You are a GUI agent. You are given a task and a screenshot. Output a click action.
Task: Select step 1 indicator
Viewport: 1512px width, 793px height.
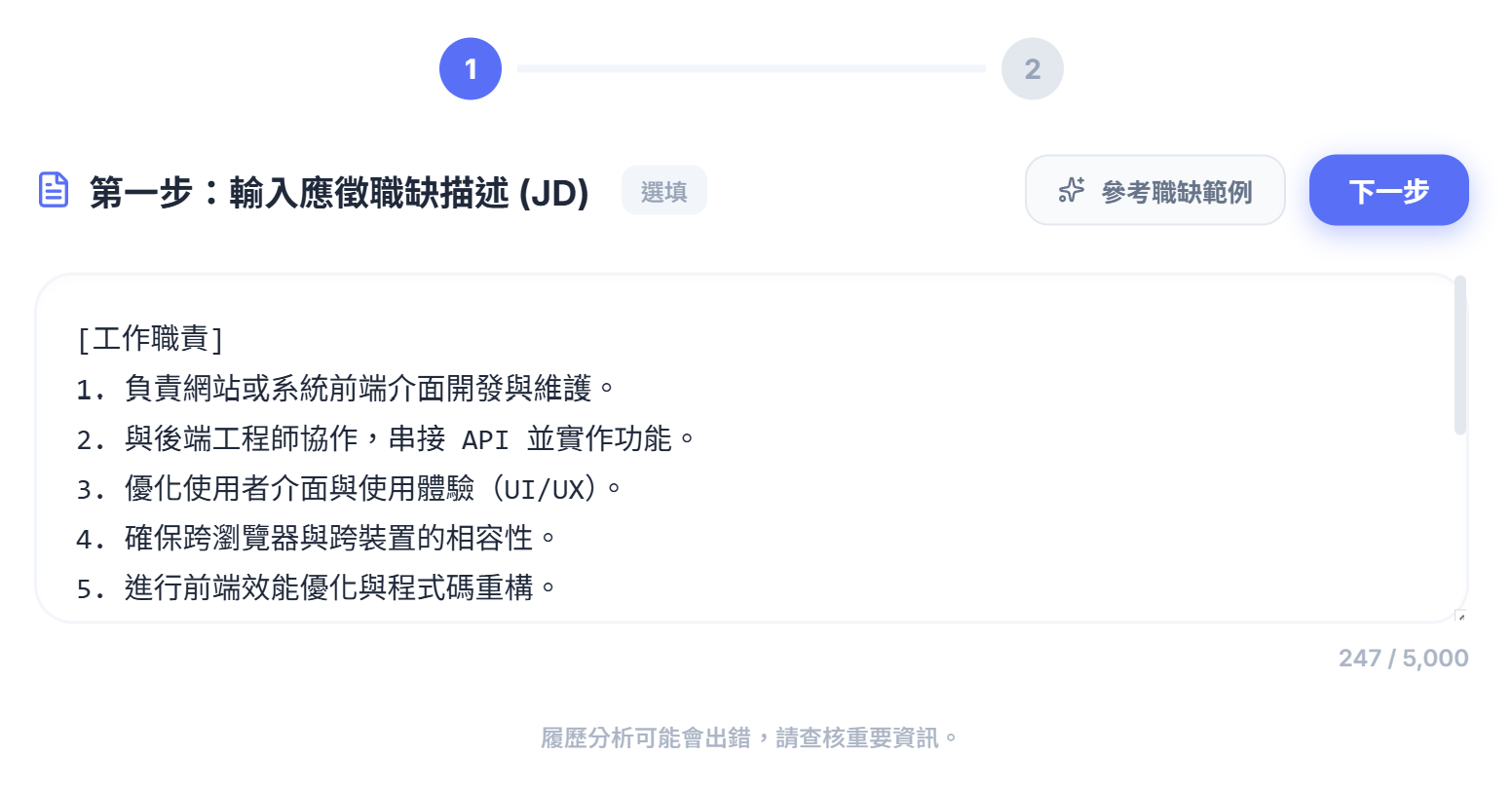[x=471, y=69]
